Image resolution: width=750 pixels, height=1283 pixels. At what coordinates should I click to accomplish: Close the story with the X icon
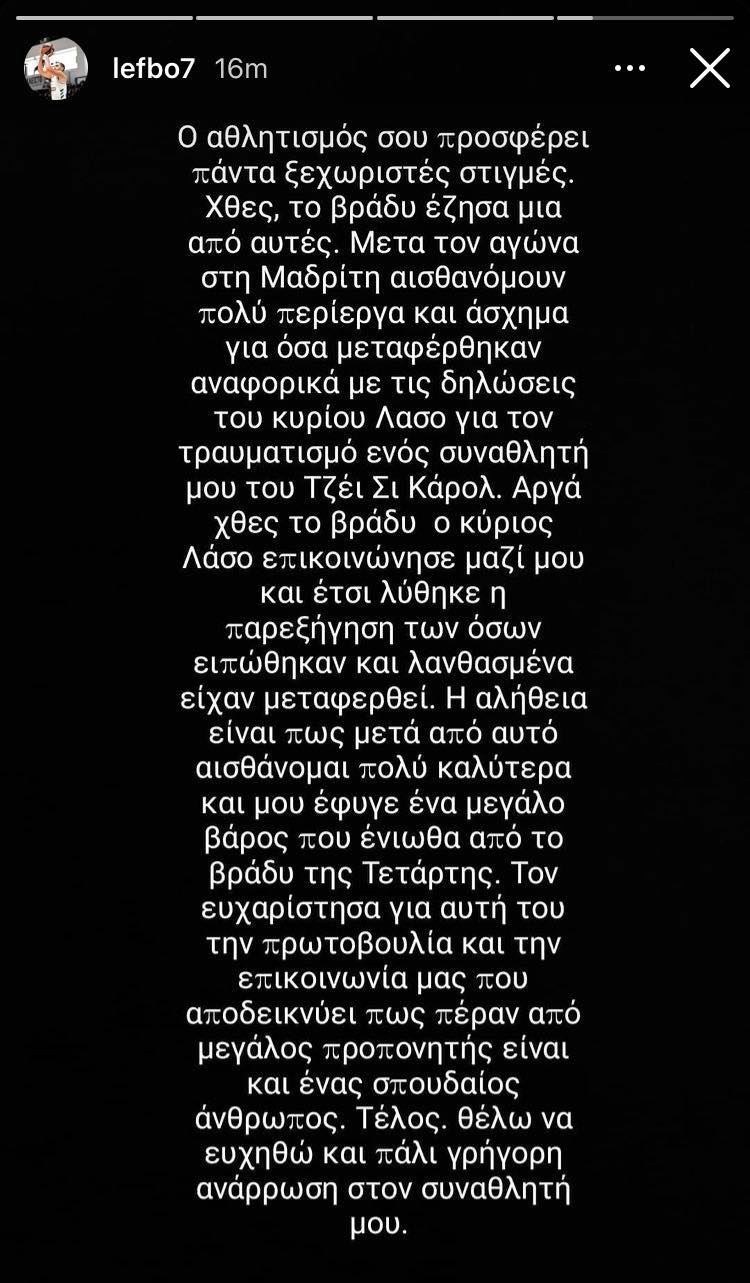point(711,67)
